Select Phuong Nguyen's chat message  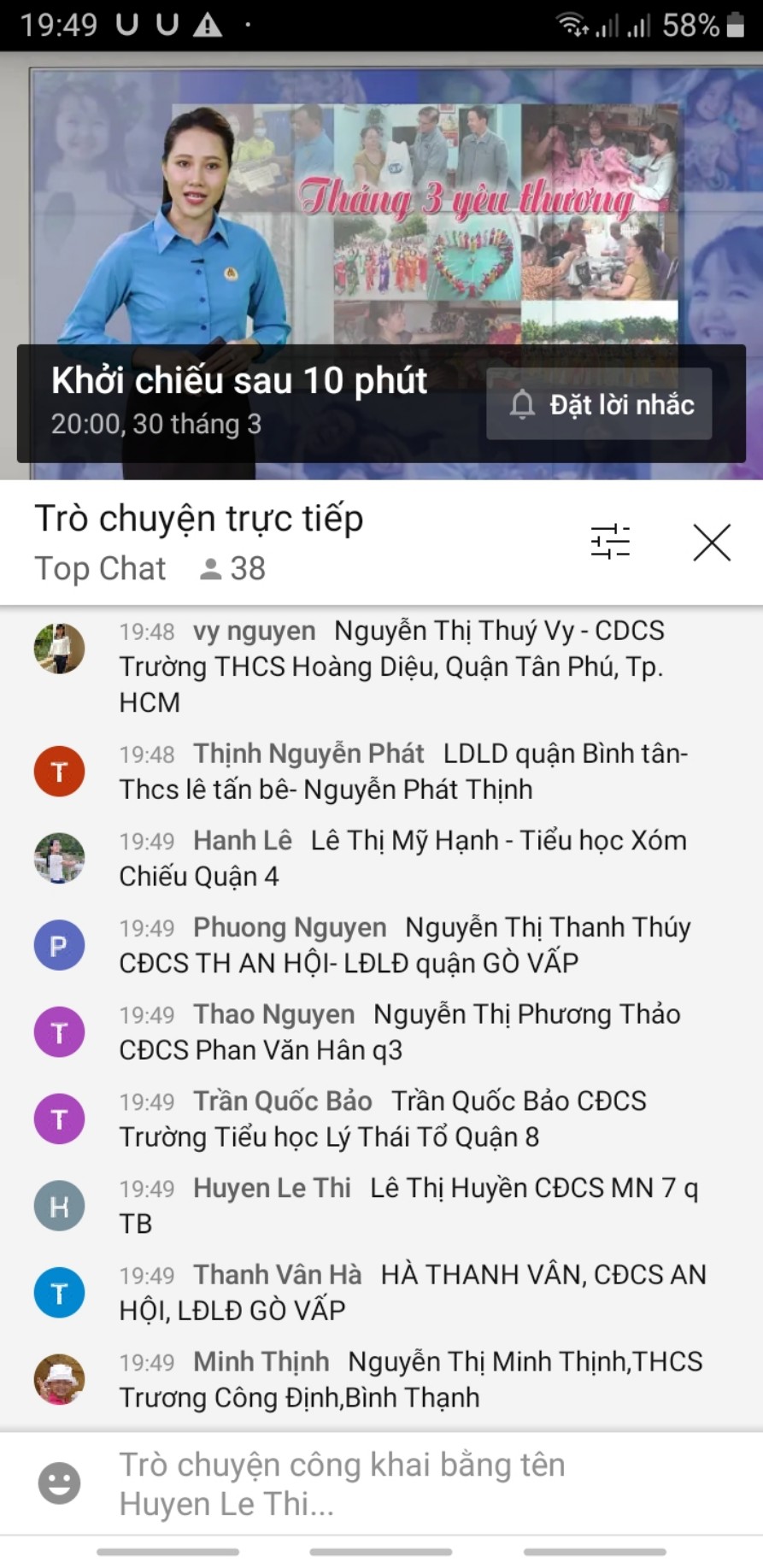[x=381, y=945]
